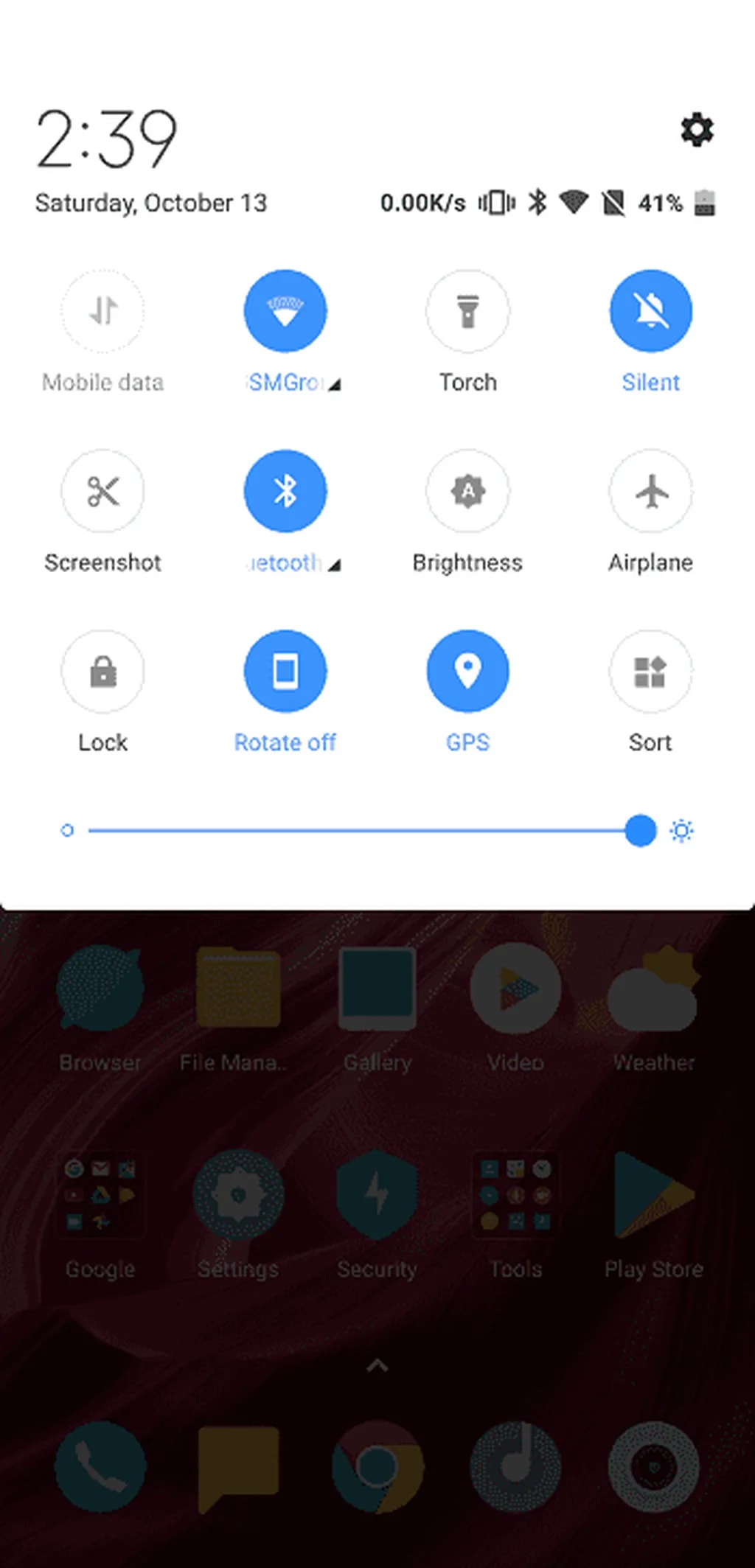The height and width of the screenshot is (1568, 755).
Task: Enable Airplane mode
Action: coord(650,491)
